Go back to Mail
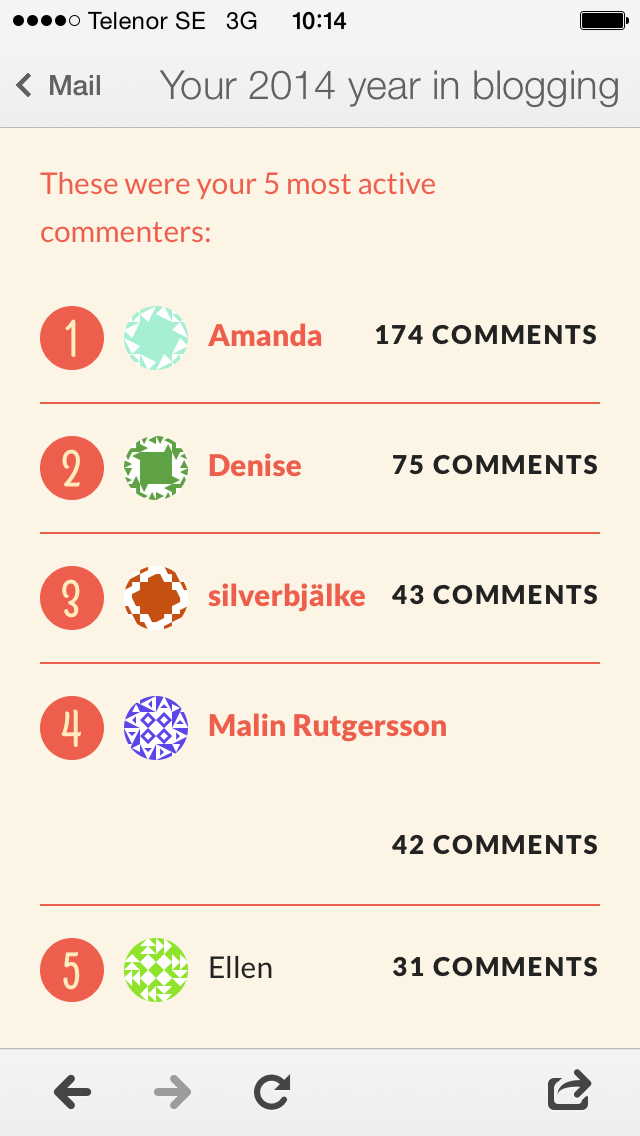 tap(60, 86)
